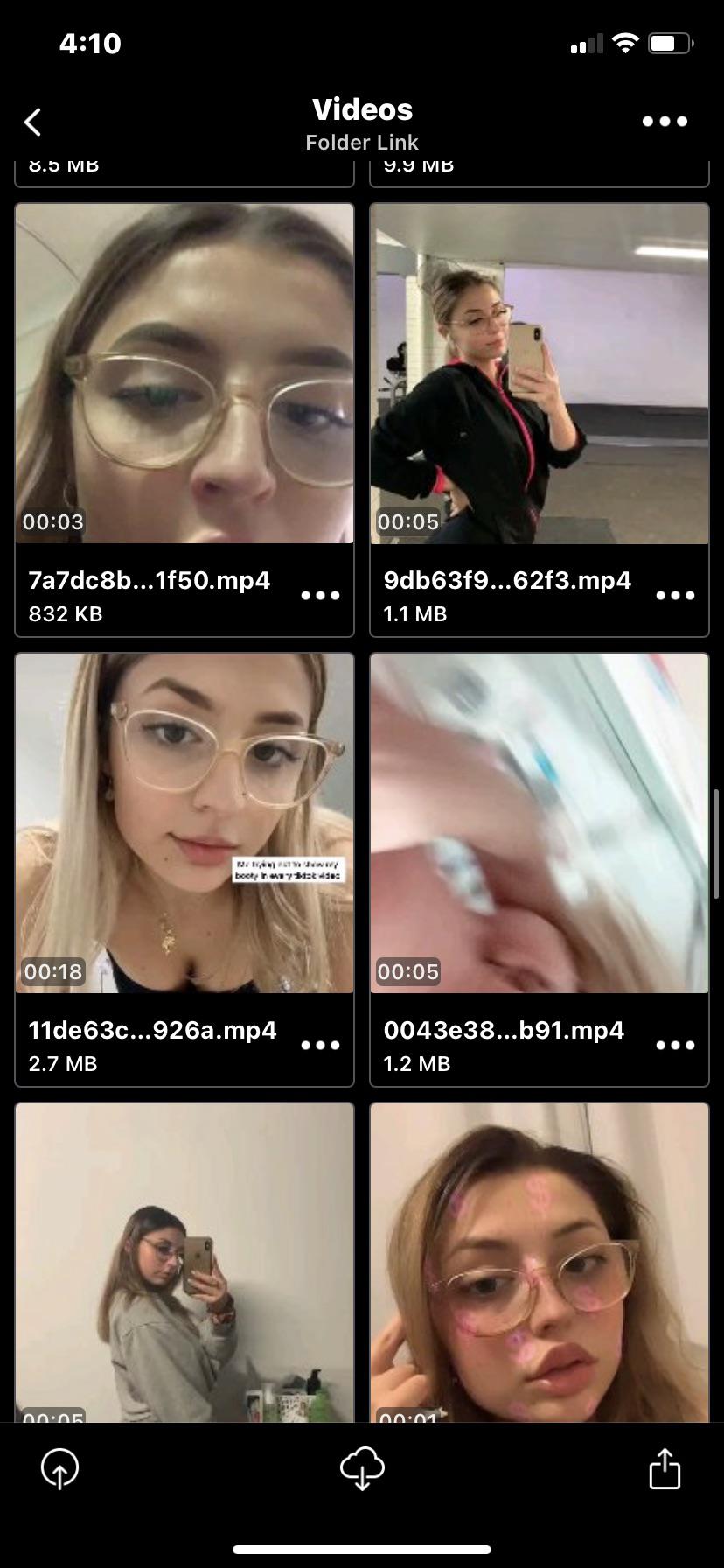Show more actions for 9db63f9...62f3.mp4
724x1568 pixels.
coord(675,596)
